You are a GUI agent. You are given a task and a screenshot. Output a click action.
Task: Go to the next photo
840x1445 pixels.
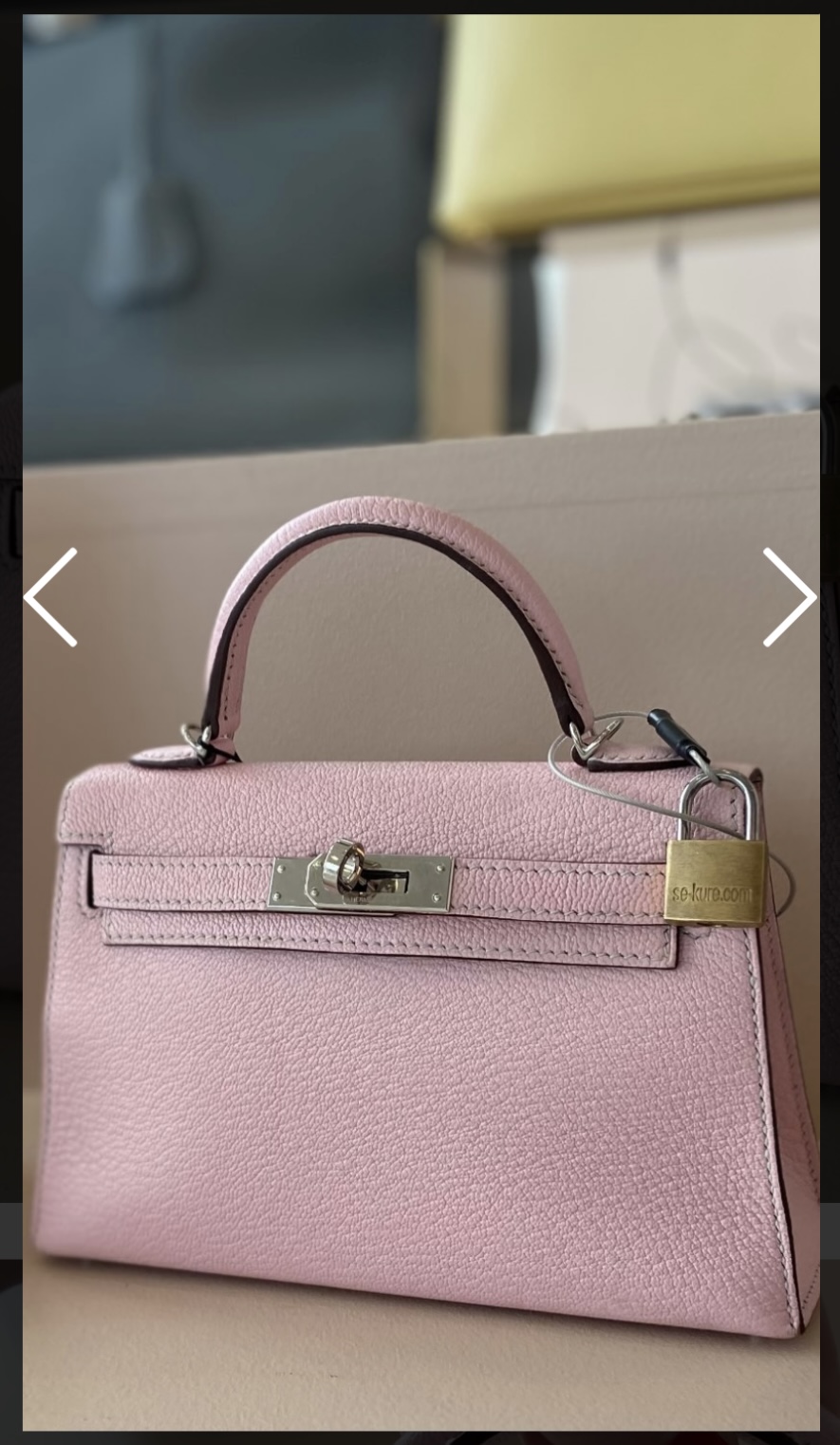point(790,597)
